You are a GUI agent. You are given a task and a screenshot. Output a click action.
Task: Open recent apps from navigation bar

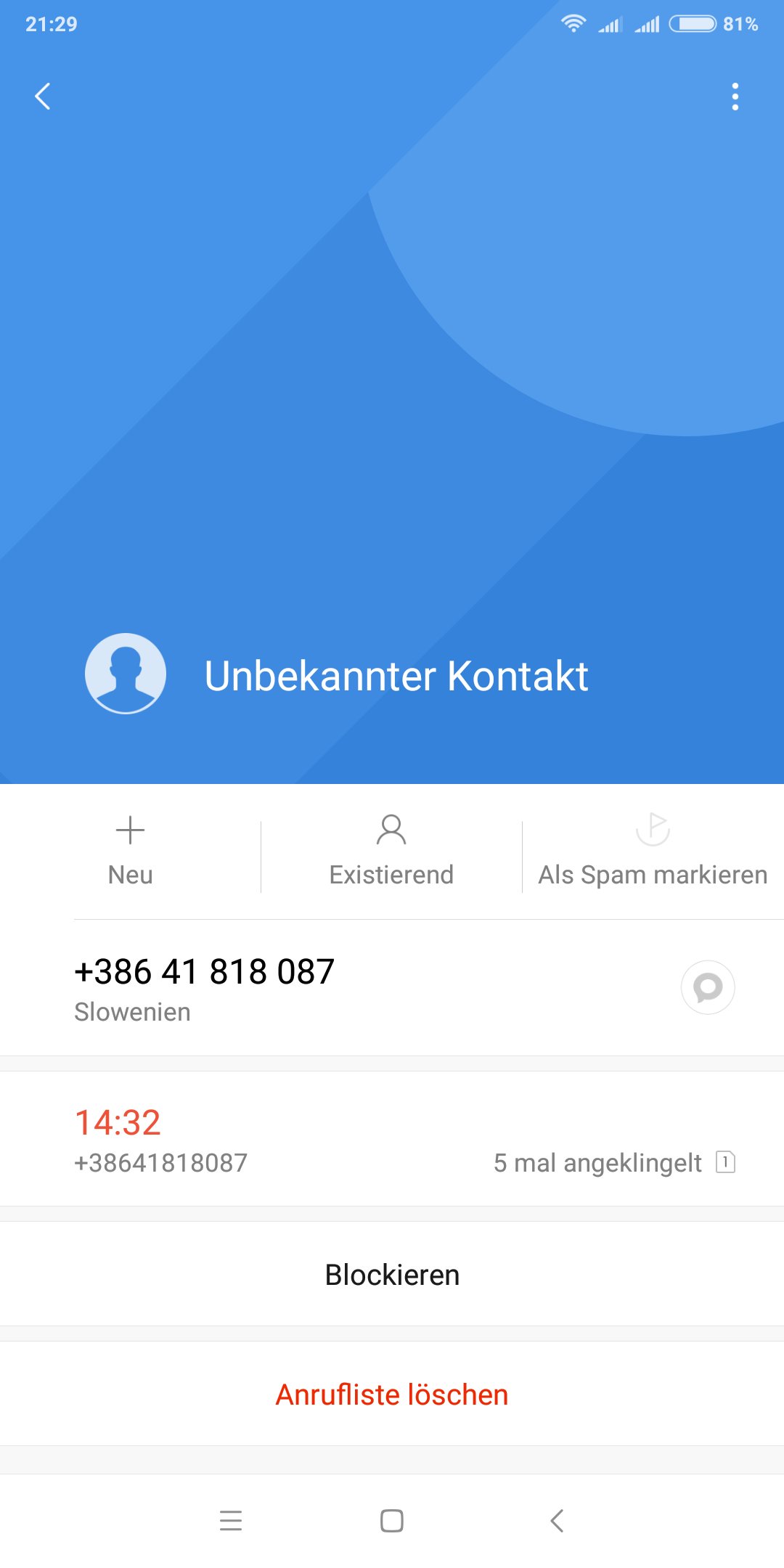pos(231,1520)
